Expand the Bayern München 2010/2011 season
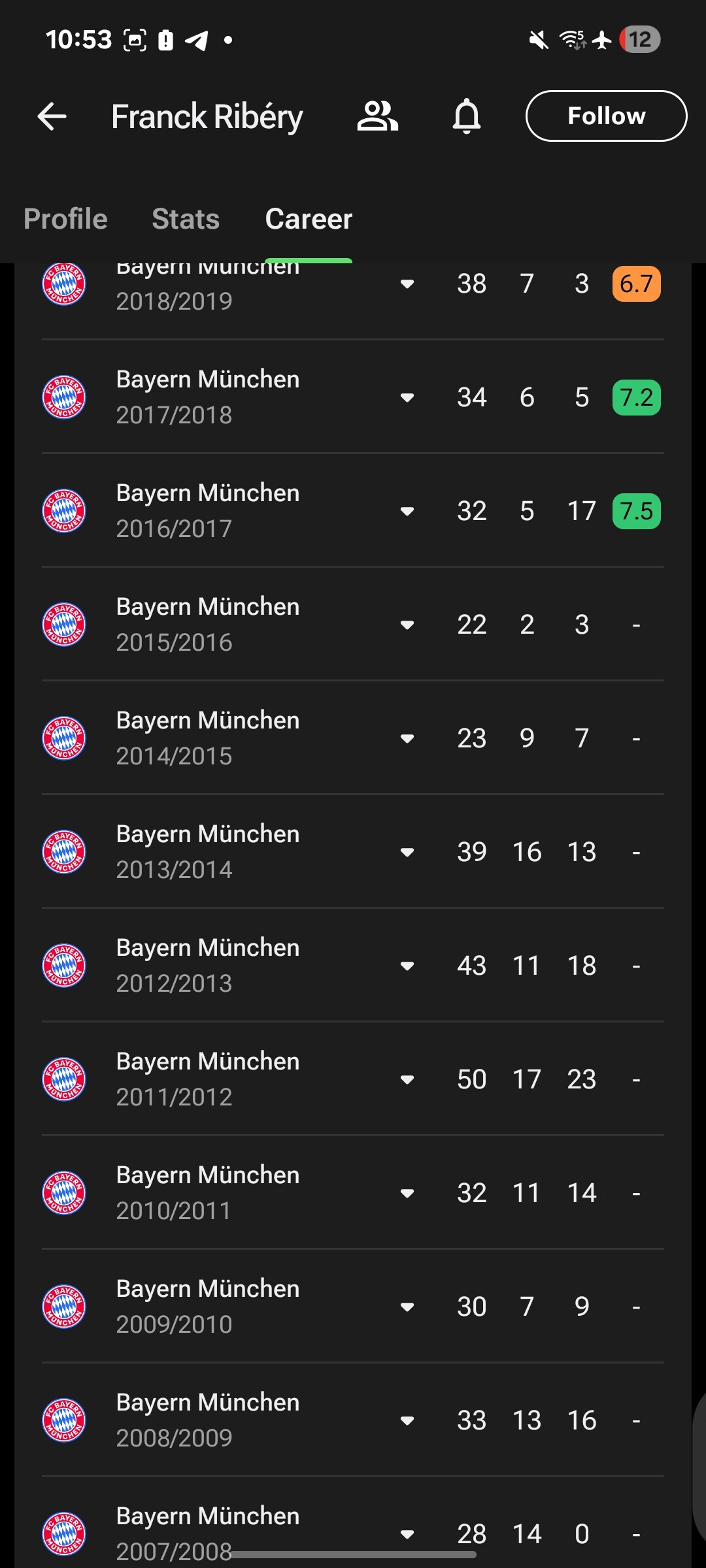 tap(407, 1193)
